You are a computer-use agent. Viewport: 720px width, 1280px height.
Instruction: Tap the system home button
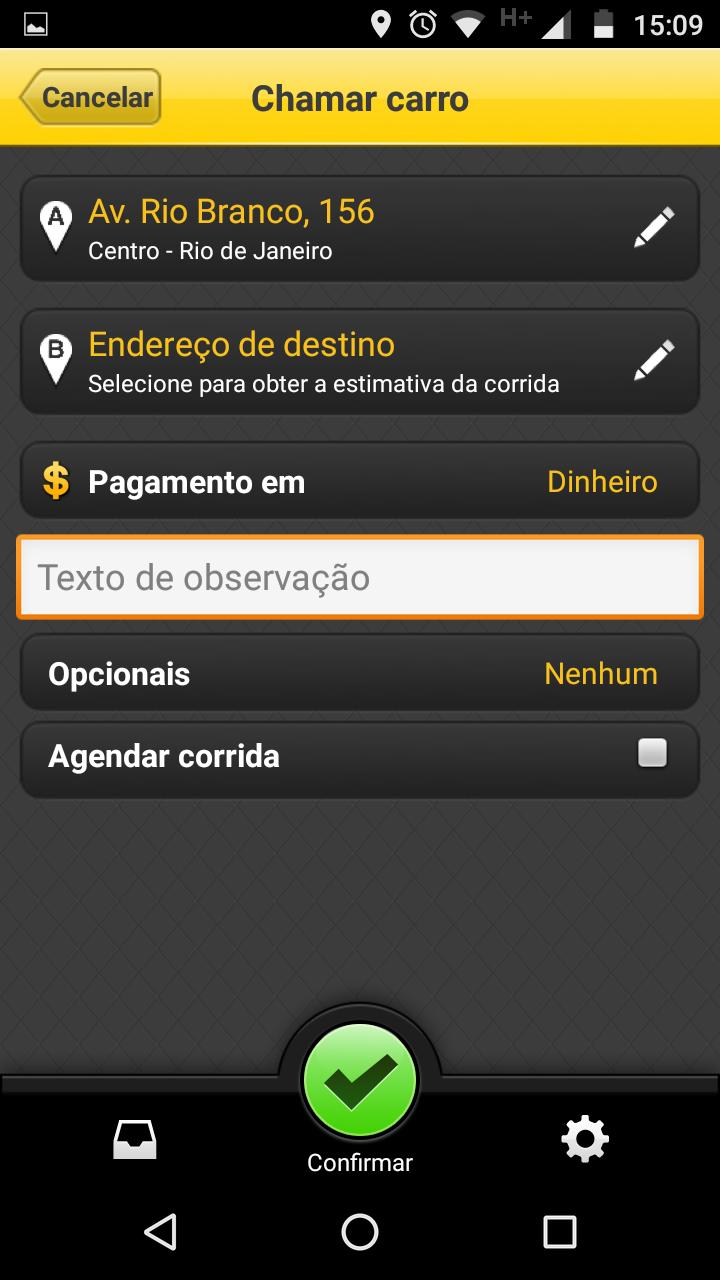pos(360,1232)
